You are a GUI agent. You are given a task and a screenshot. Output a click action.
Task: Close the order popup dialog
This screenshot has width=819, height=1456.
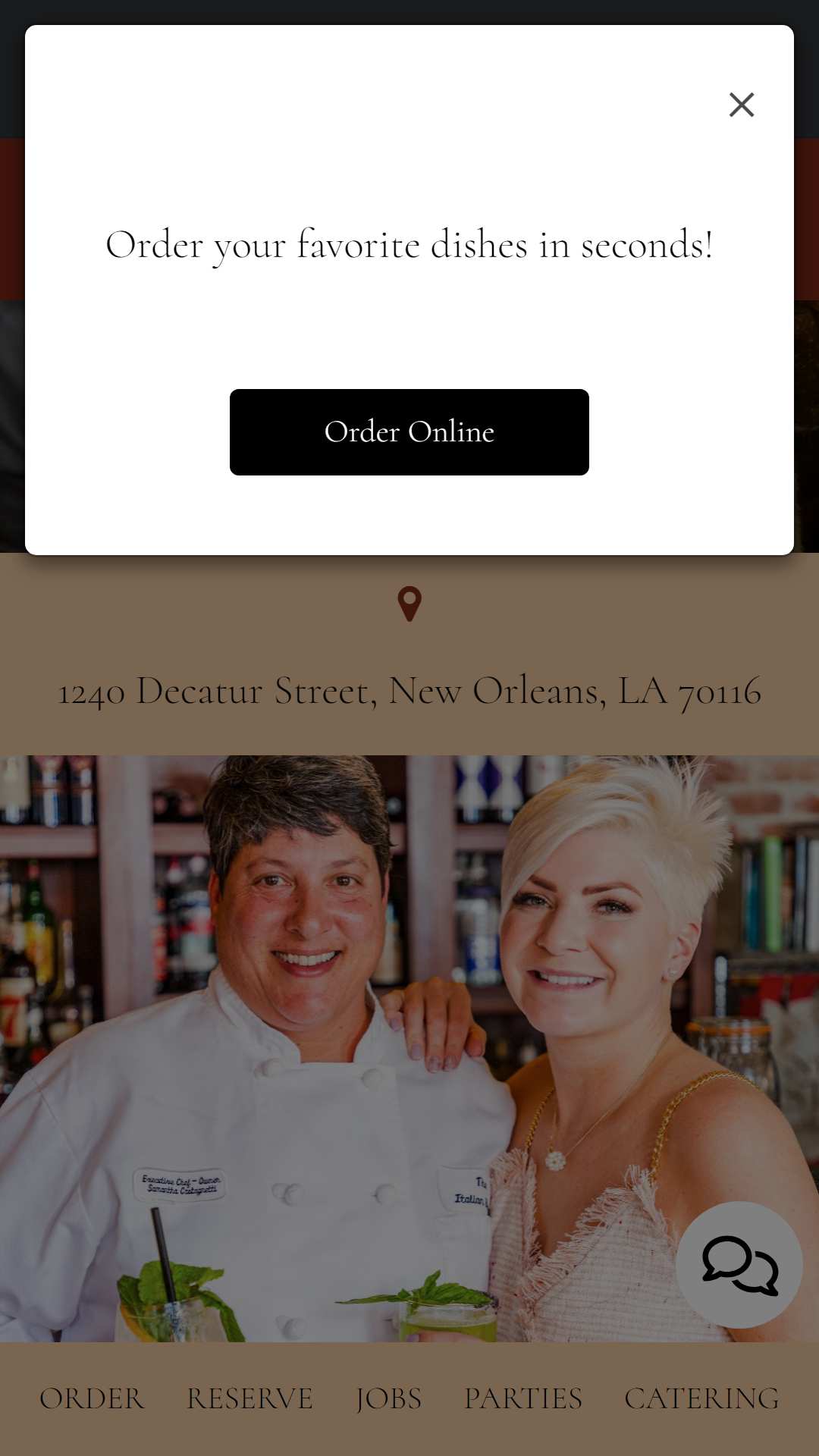coord(742,105)
